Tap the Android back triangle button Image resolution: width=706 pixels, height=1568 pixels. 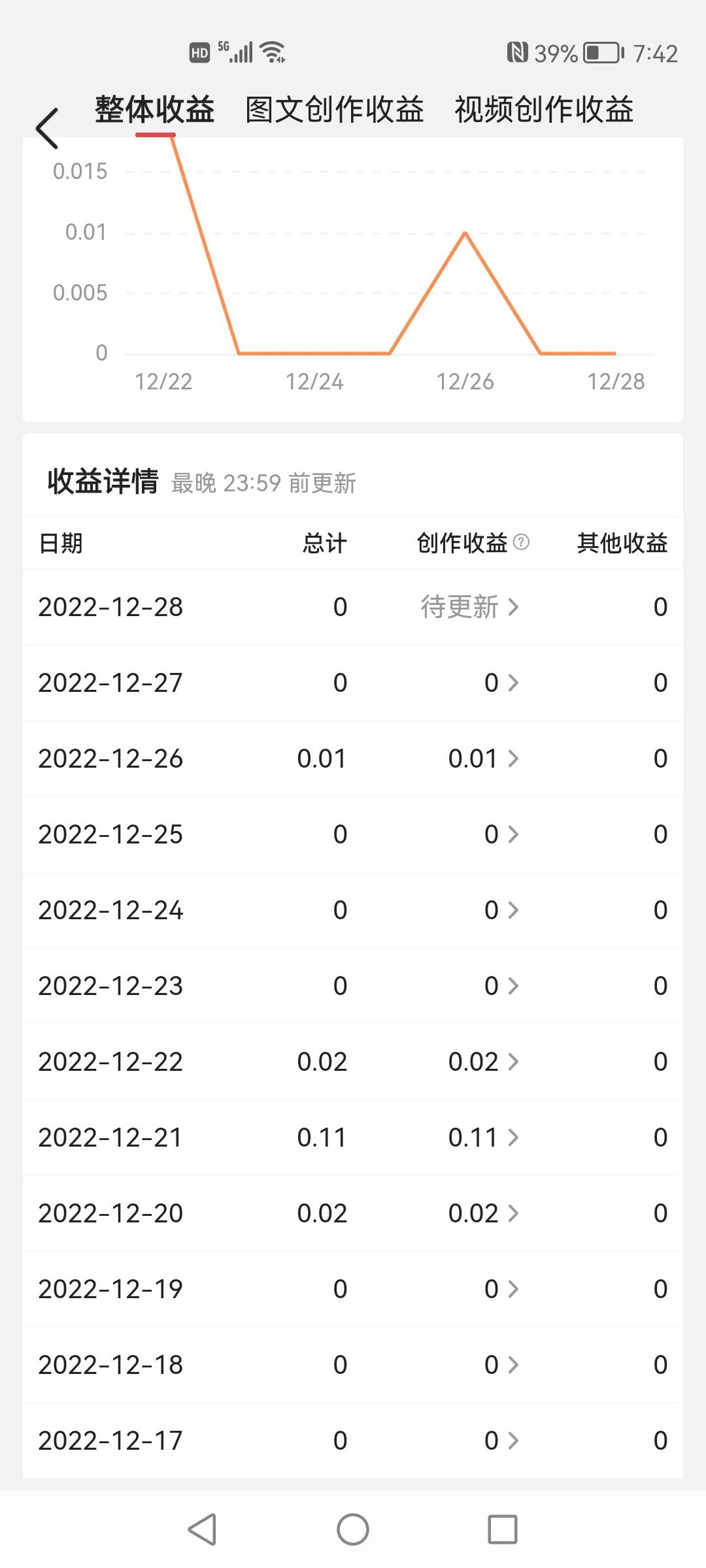pyautogui.click(x=203, y=1530)
